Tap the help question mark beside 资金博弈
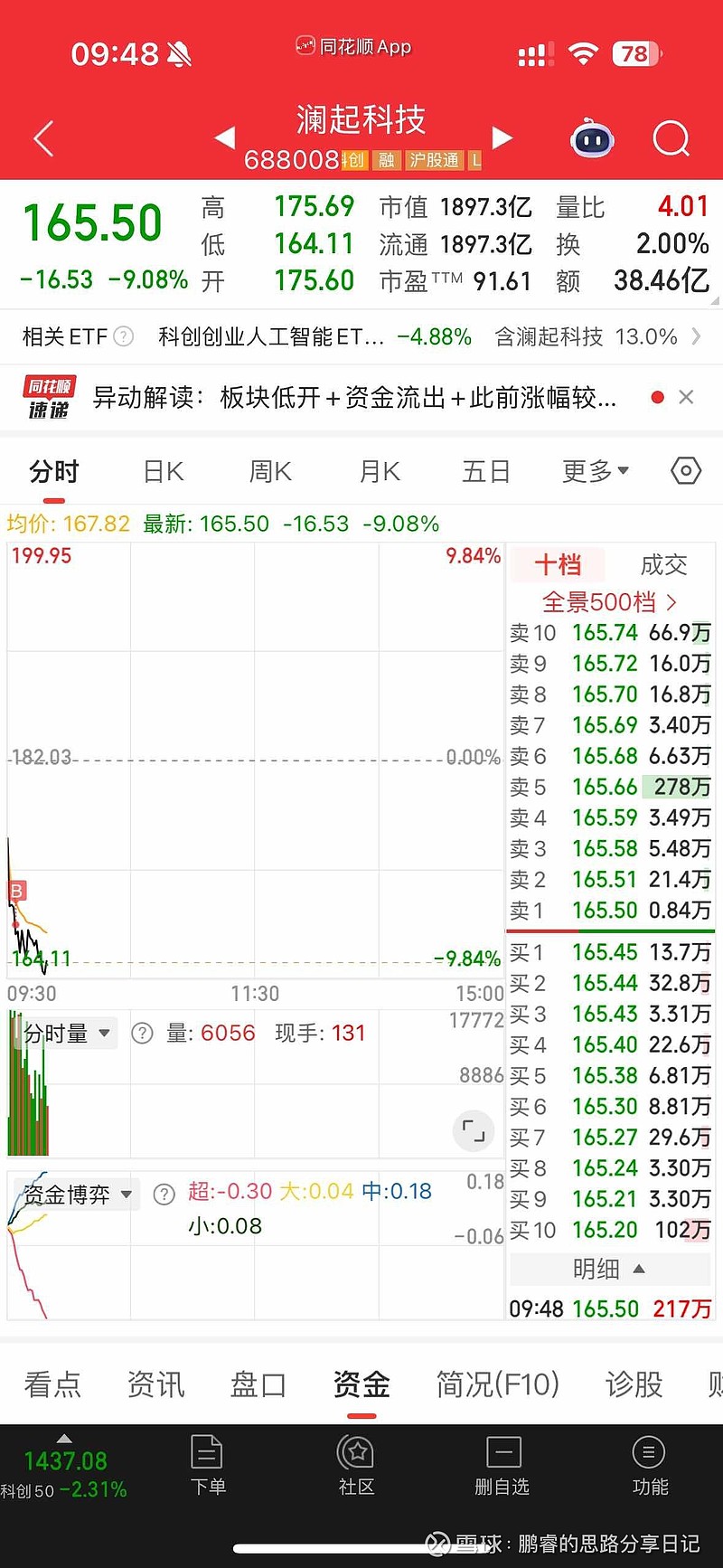 coord(164,1195)
